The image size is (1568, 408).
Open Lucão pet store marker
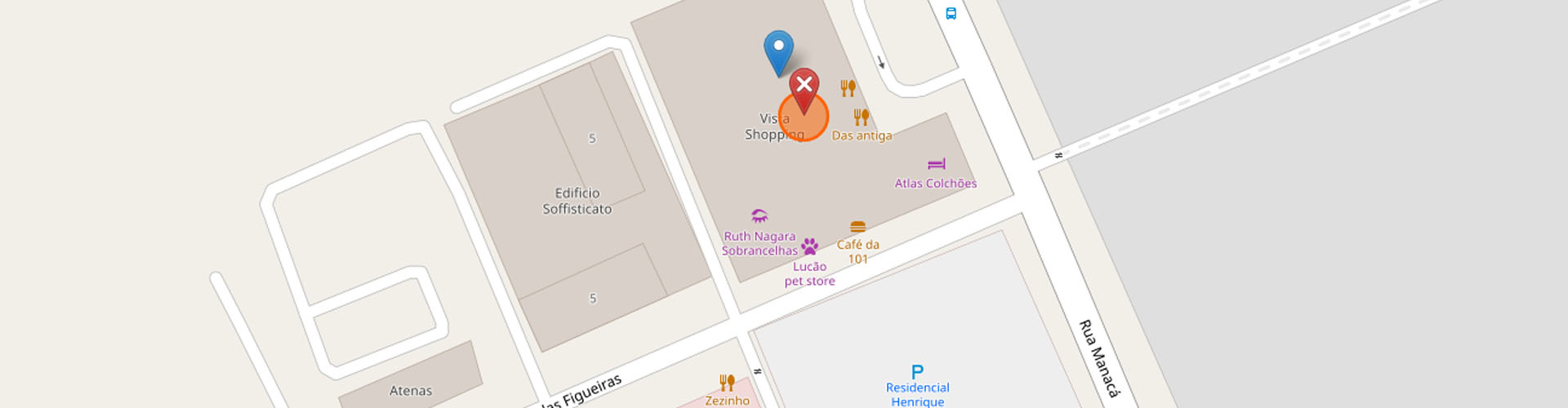[x=809, y=246]
